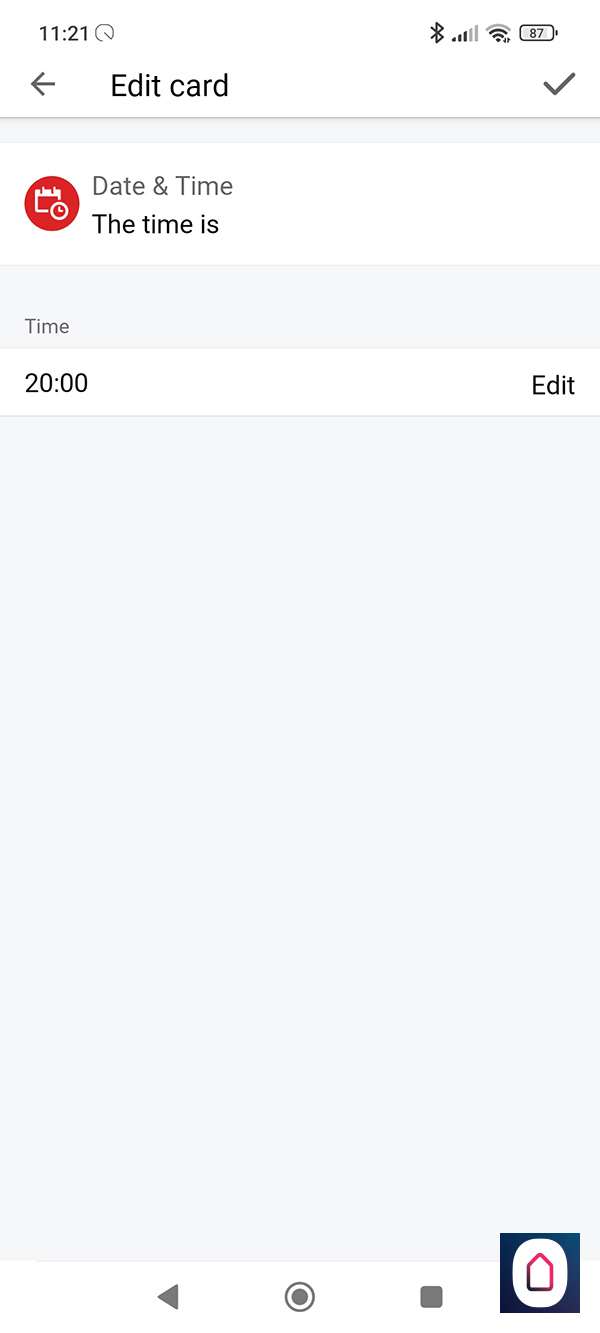Edit the 20:00 time value
This screenshot has height=1333, width=600.
[552, 385]
